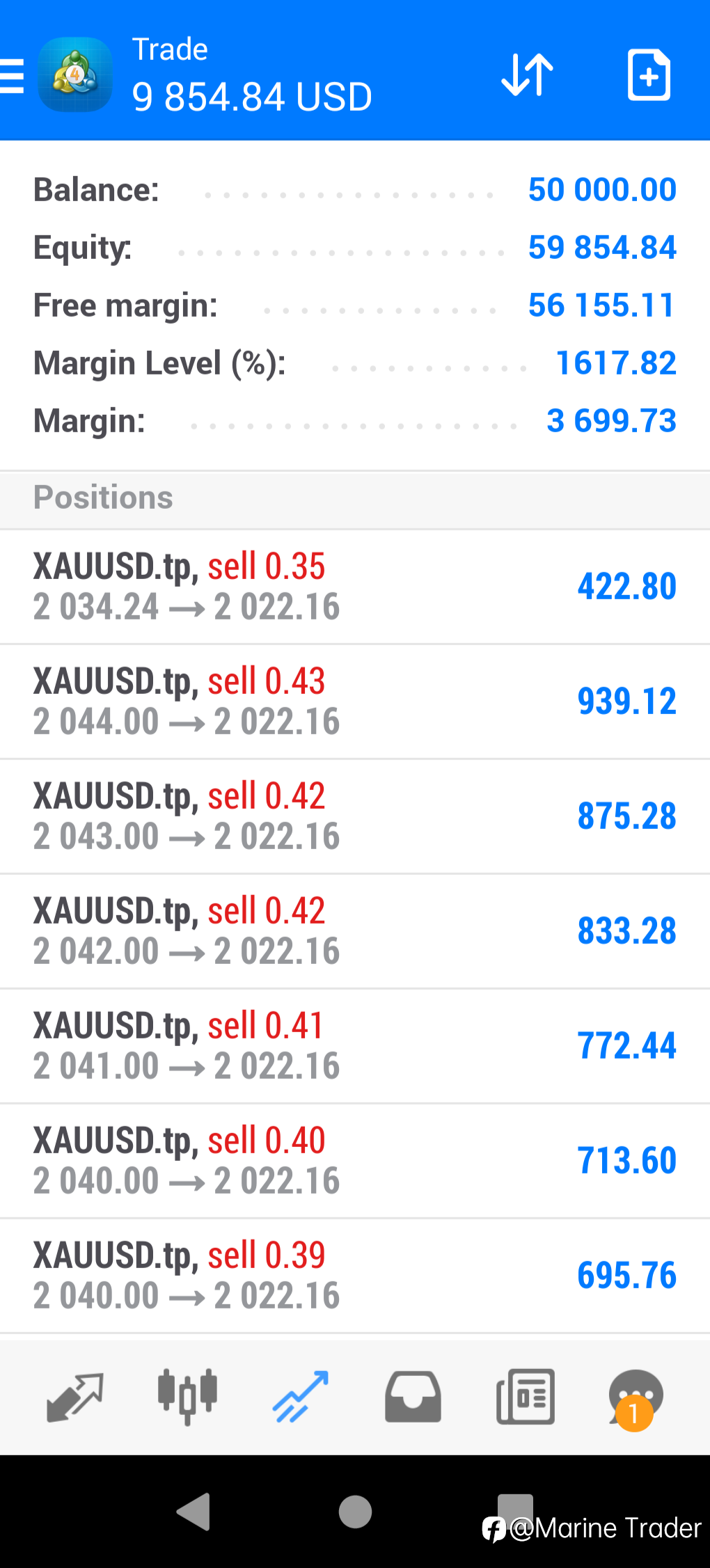Screen dimensions: 710x1568
Task: View the sell 0.40 position at 2 040.00
Action: [x=355, y=1161]
